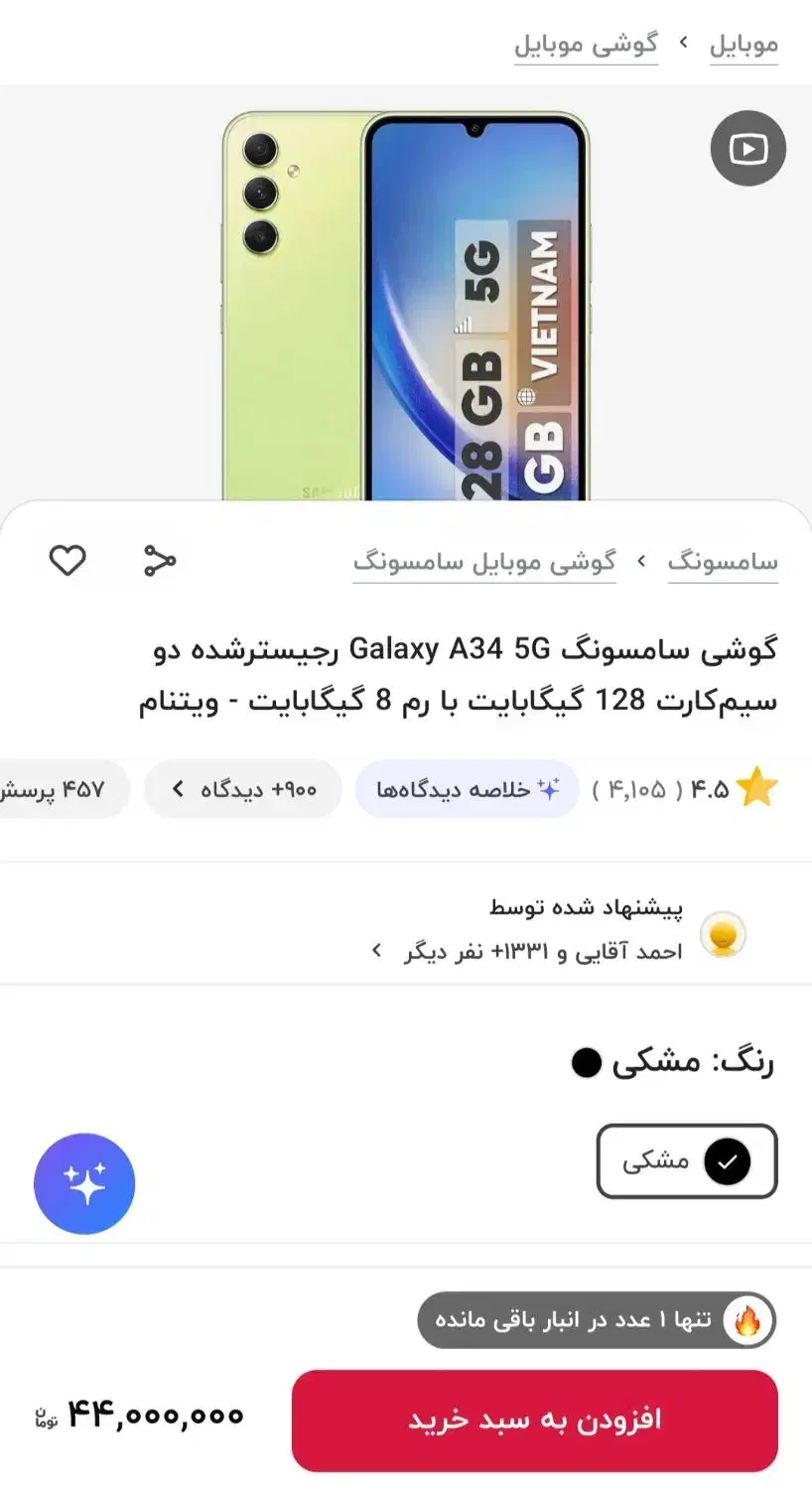This screenshot has width=812, height=1489.
Task: Click the fire icon on stock warning badge
Action: click(x=749, y=1320)
